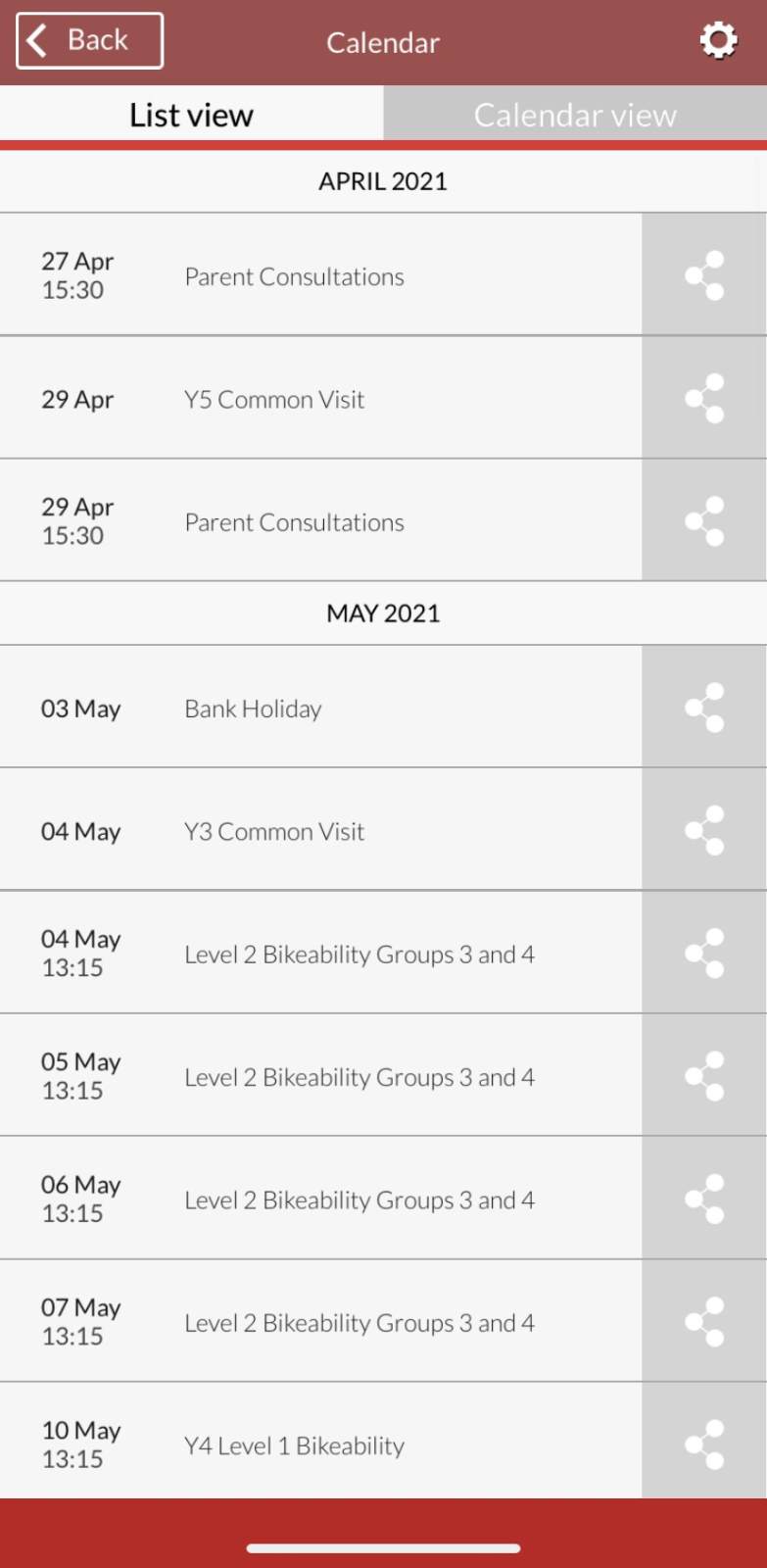The height and width of the screenshot is (1568, 767).
Task: Switch to Calendar view tab
Action: point(575,115)
